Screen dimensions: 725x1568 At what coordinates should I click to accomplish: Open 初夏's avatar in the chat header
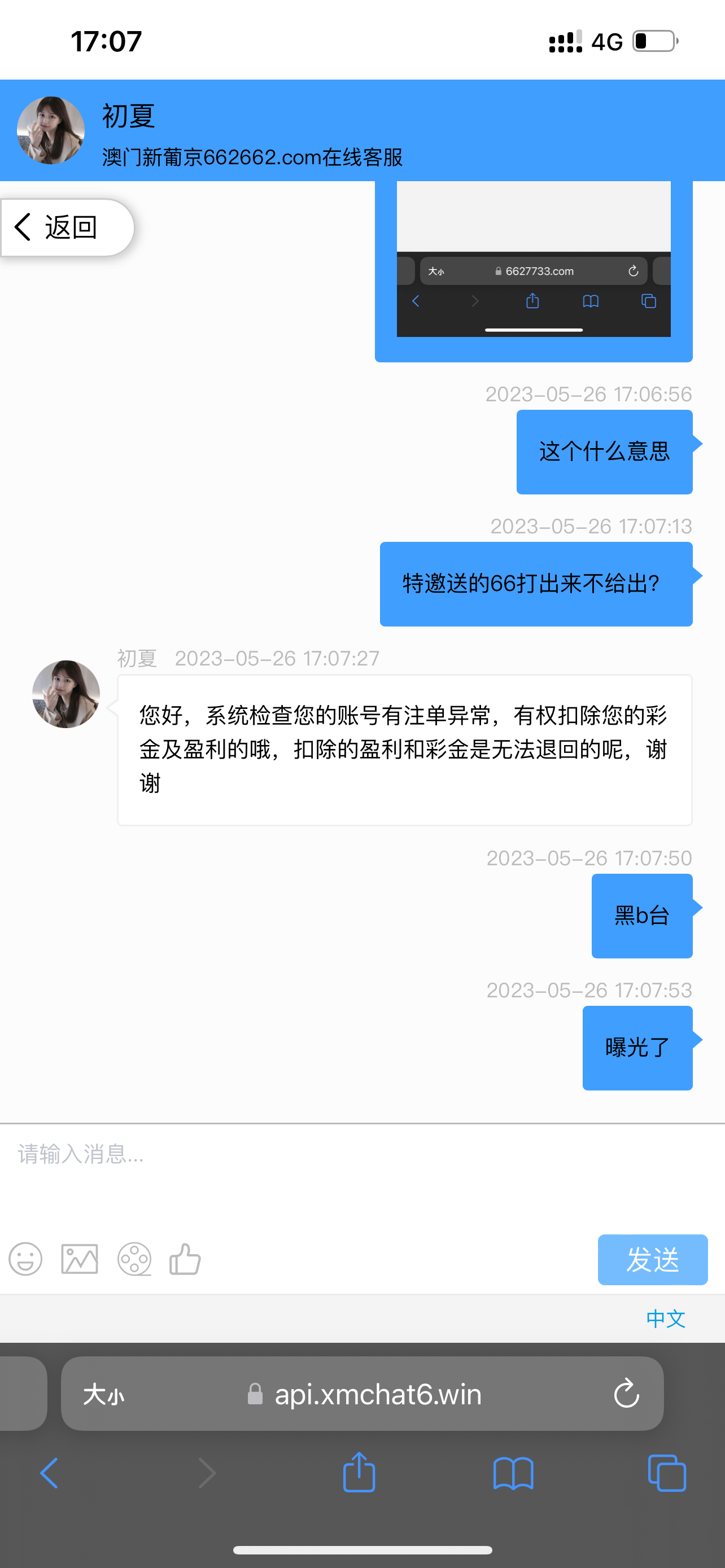coord(50,130)
